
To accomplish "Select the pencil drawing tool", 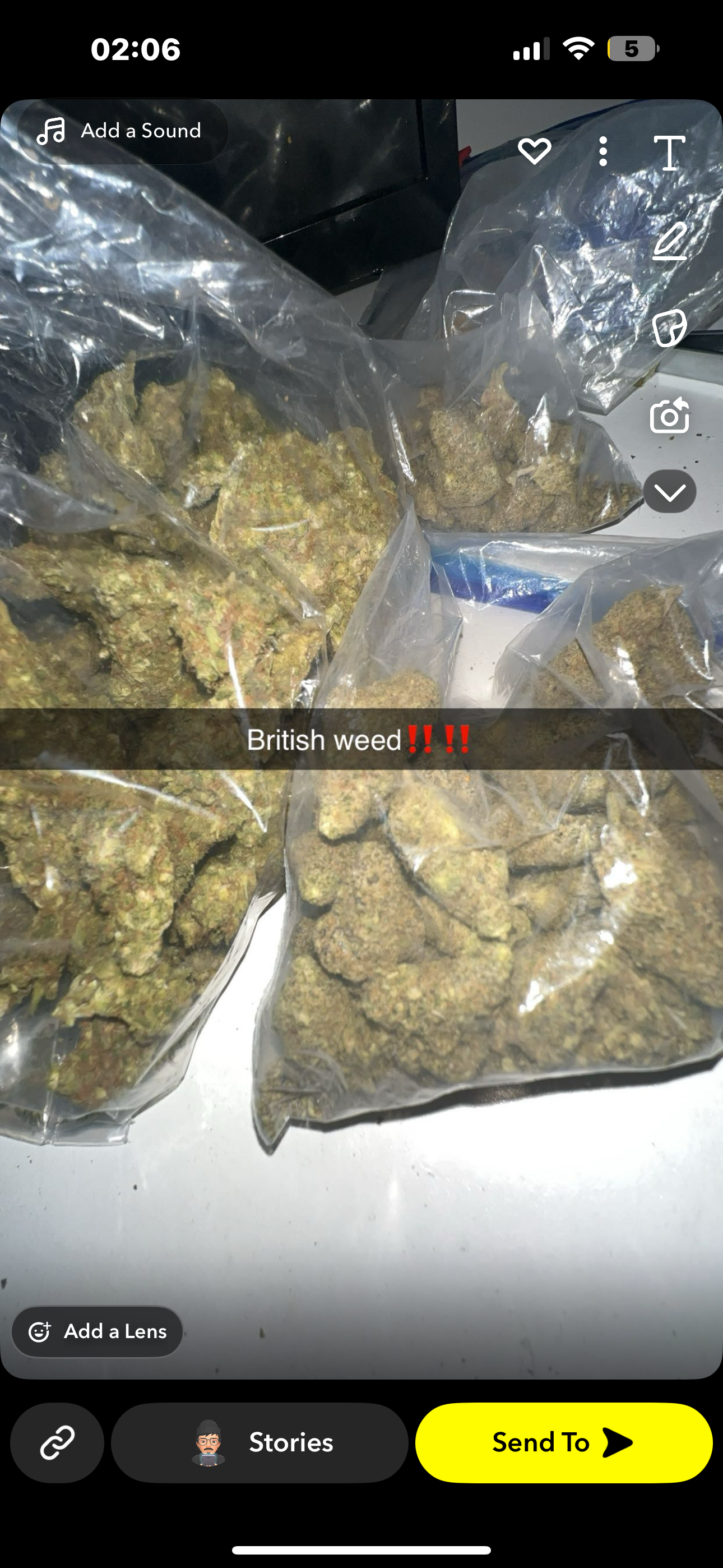I will pos(669,241).
